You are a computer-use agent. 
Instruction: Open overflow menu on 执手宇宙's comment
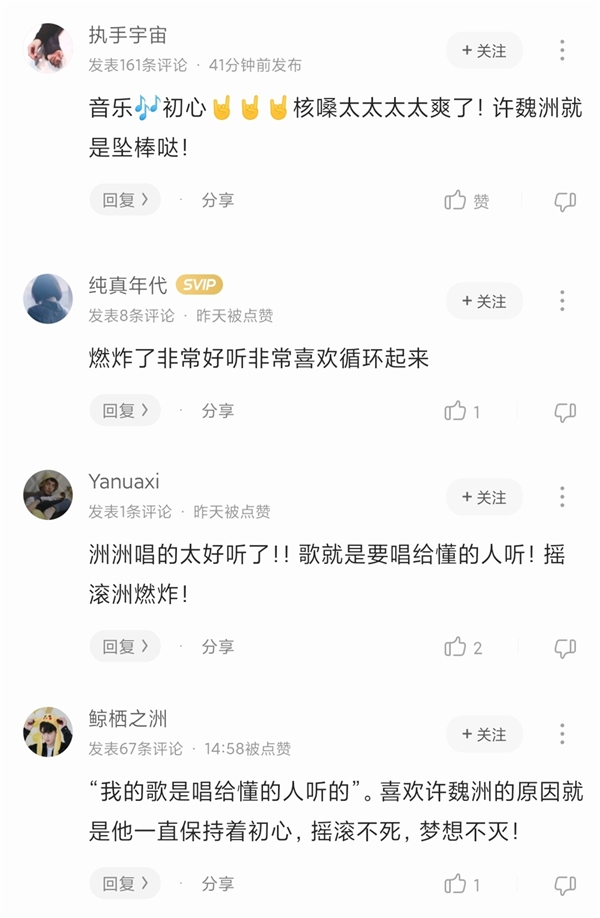562,51
